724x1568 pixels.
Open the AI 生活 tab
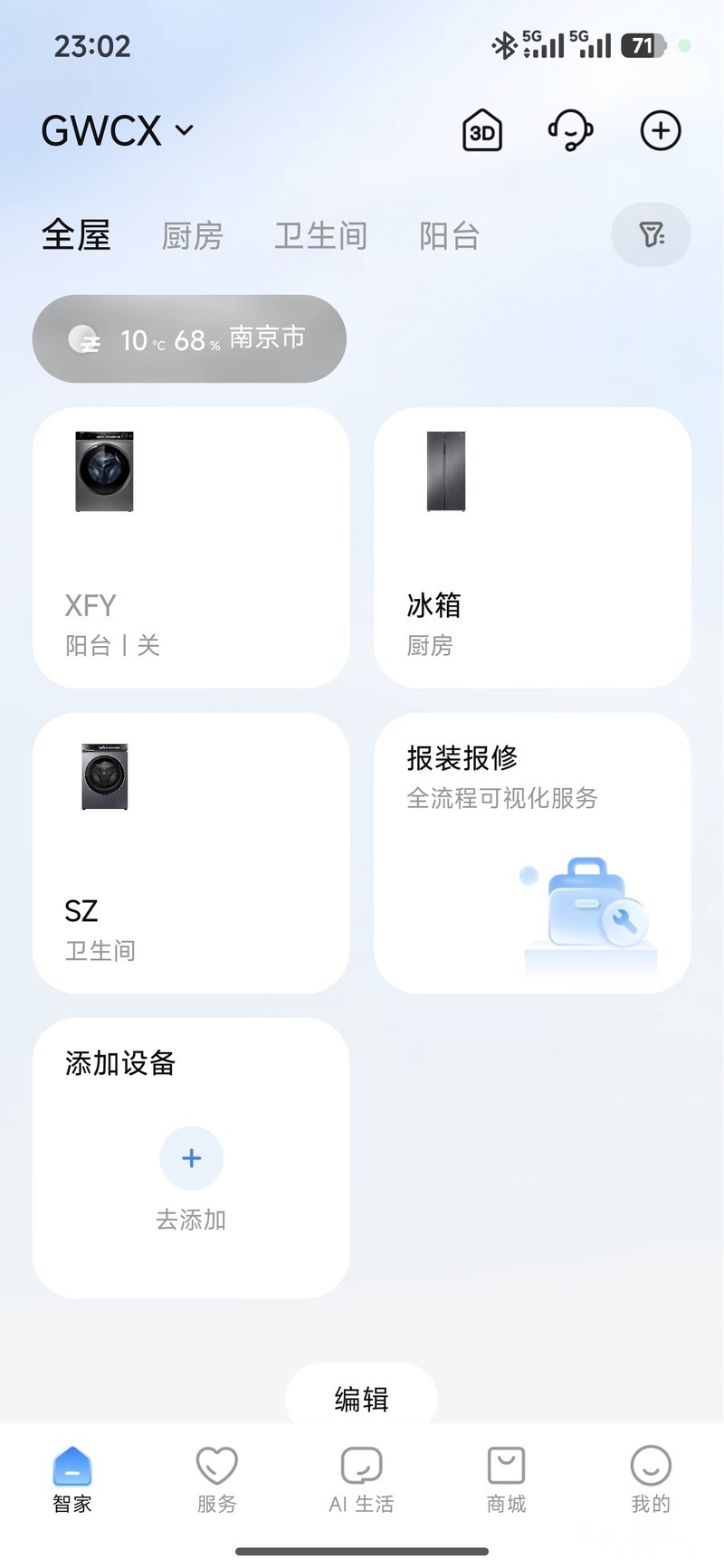[x=361, y=1479]
